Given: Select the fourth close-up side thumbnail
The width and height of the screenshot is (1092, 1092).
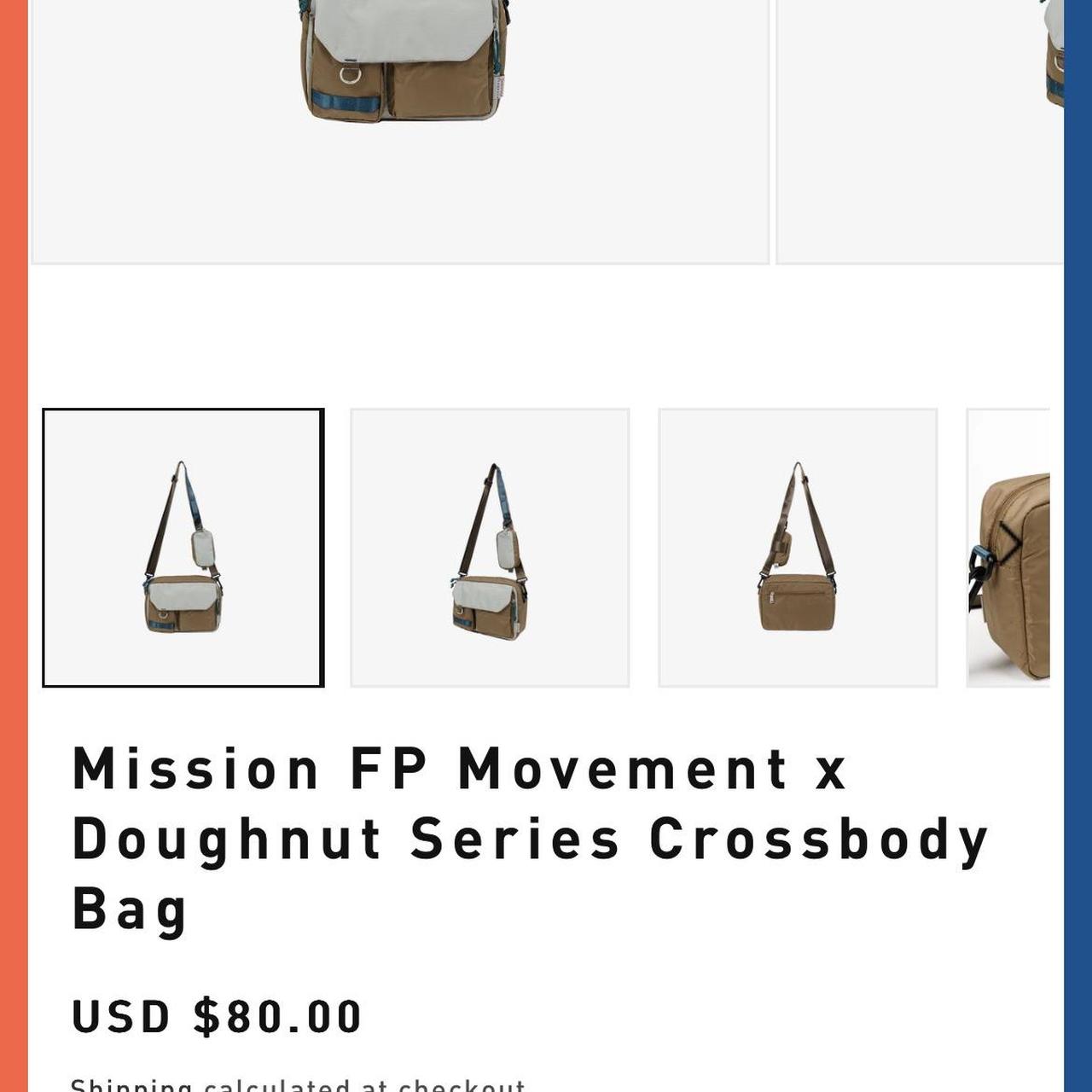Looking at the screenshot, I should pyautogui.click(x=1009, y=548).
